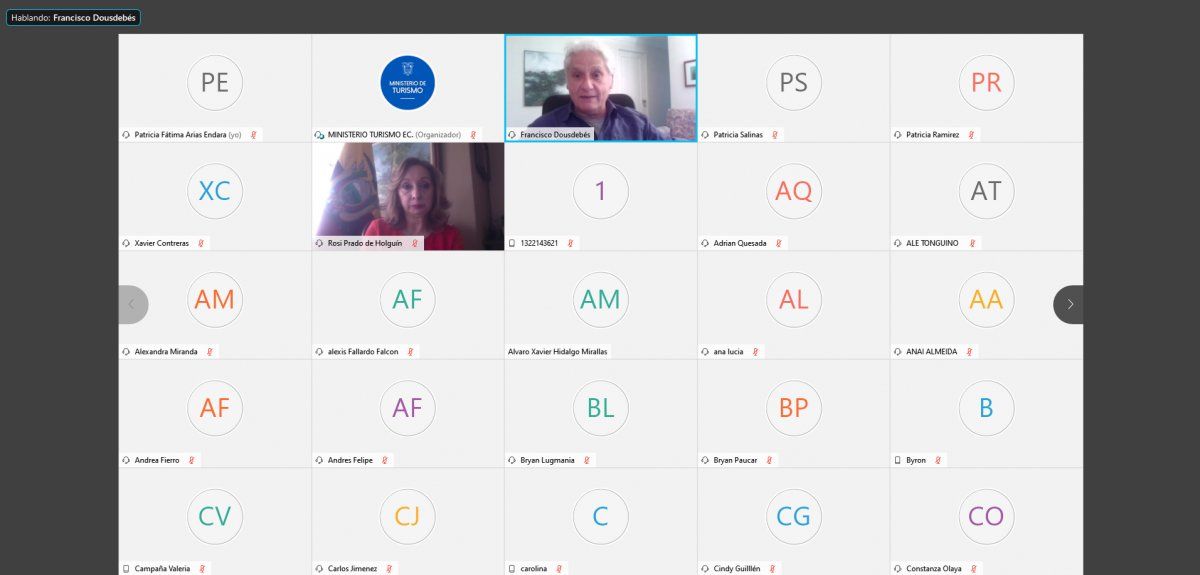The width and height of the screenshot is (1200, 575).
Task: Select Rosi Prado de Holguín video tile
Action: [x=408, y=195]
